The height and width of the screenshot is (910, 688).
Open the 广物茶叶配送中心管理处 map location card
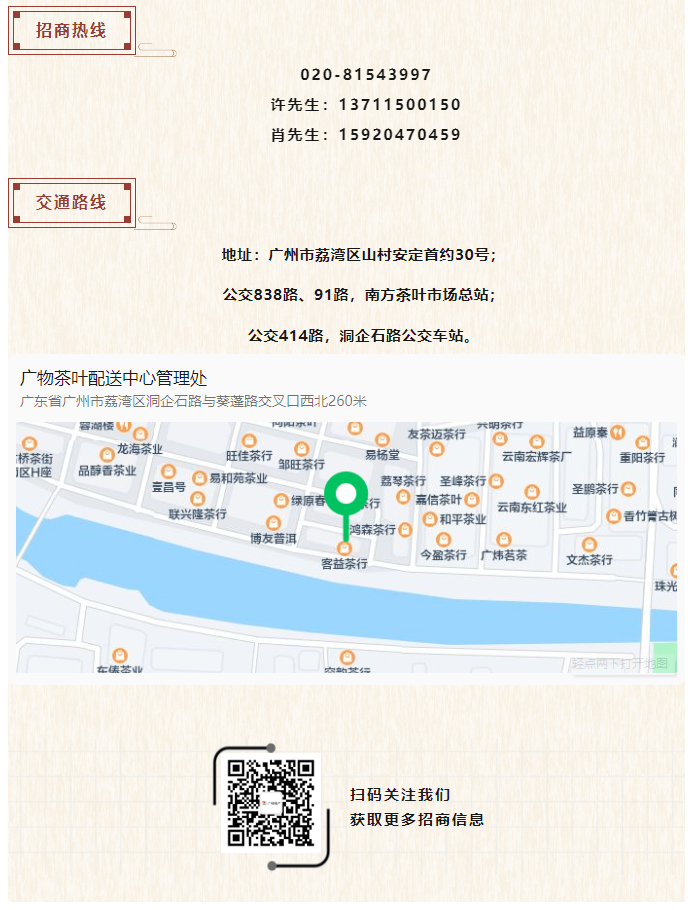[114, 379]
